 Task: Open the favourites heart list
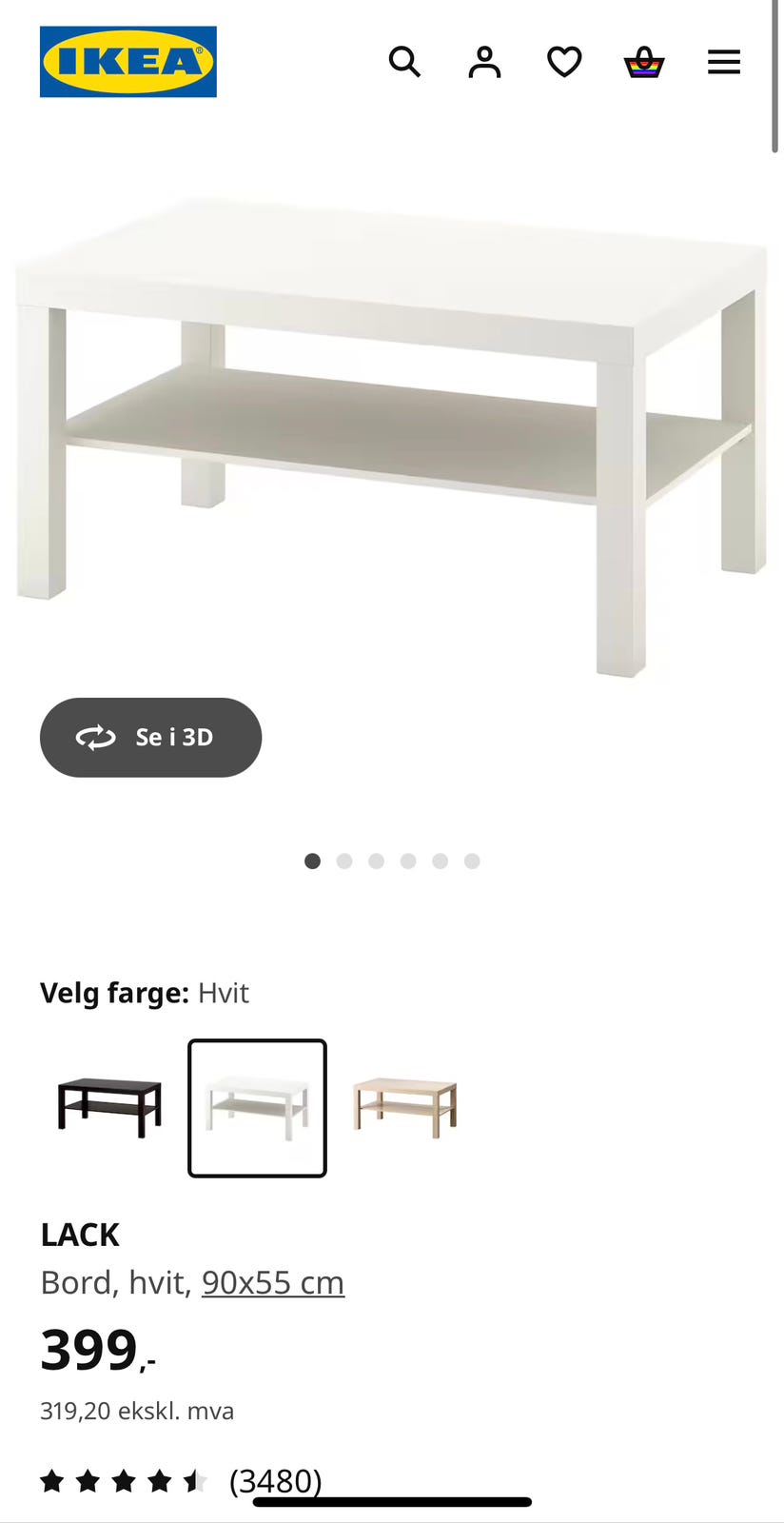pos(564,62)
